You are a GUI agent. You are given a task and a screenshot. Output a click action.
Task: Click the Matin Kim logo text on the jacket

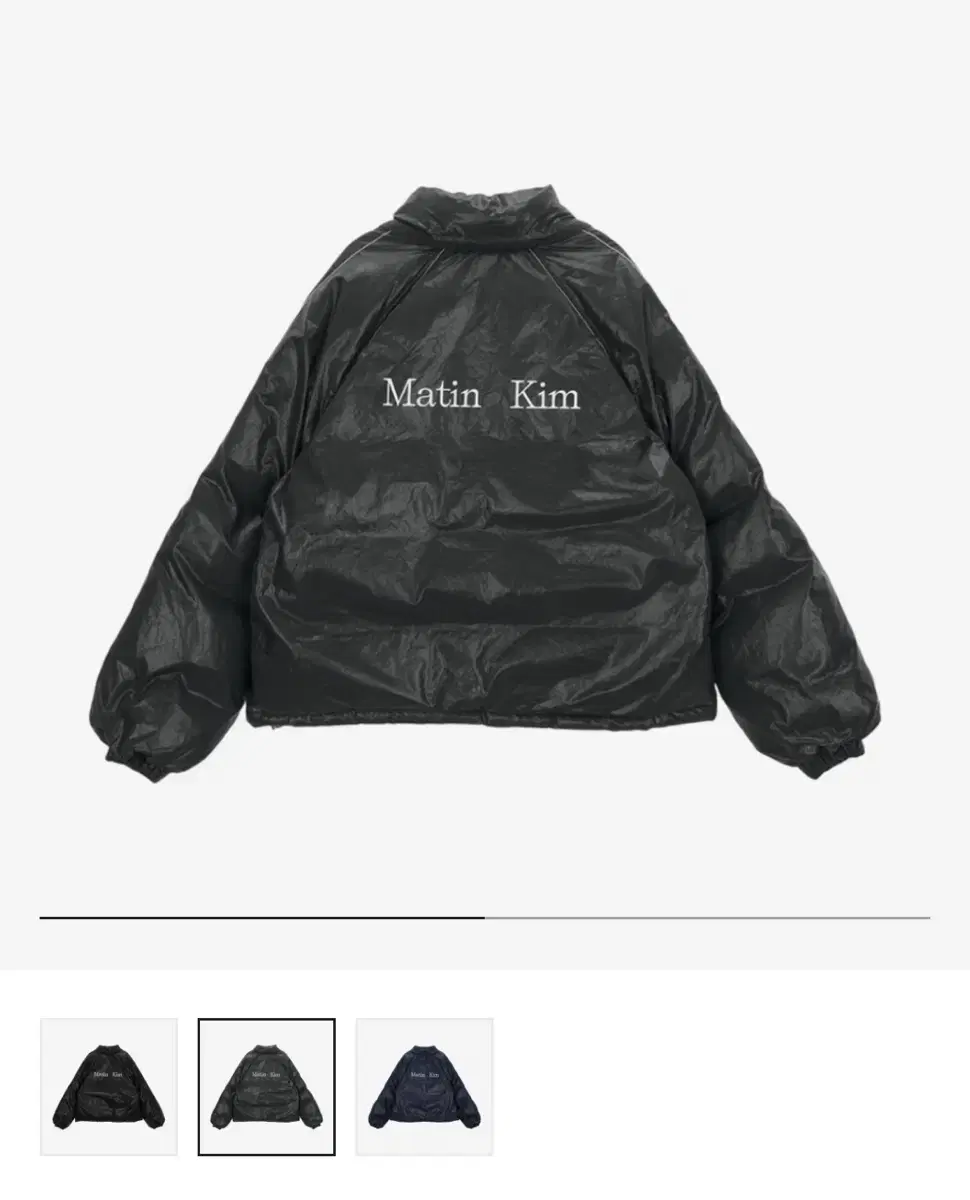pos(483,396)
